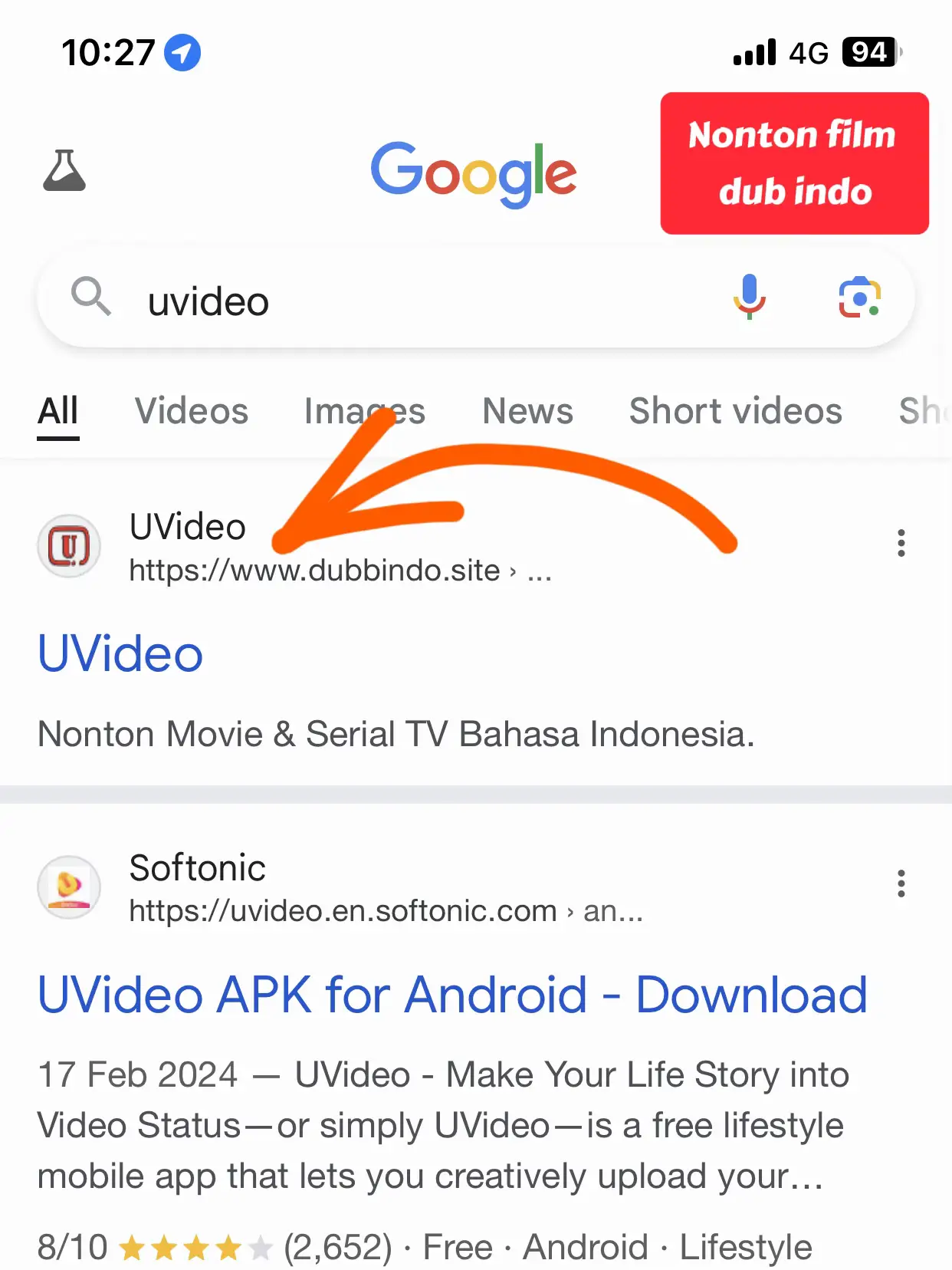952x1270 pixels.
Task: Tap the search box containing uvideo
Action: 399,301
